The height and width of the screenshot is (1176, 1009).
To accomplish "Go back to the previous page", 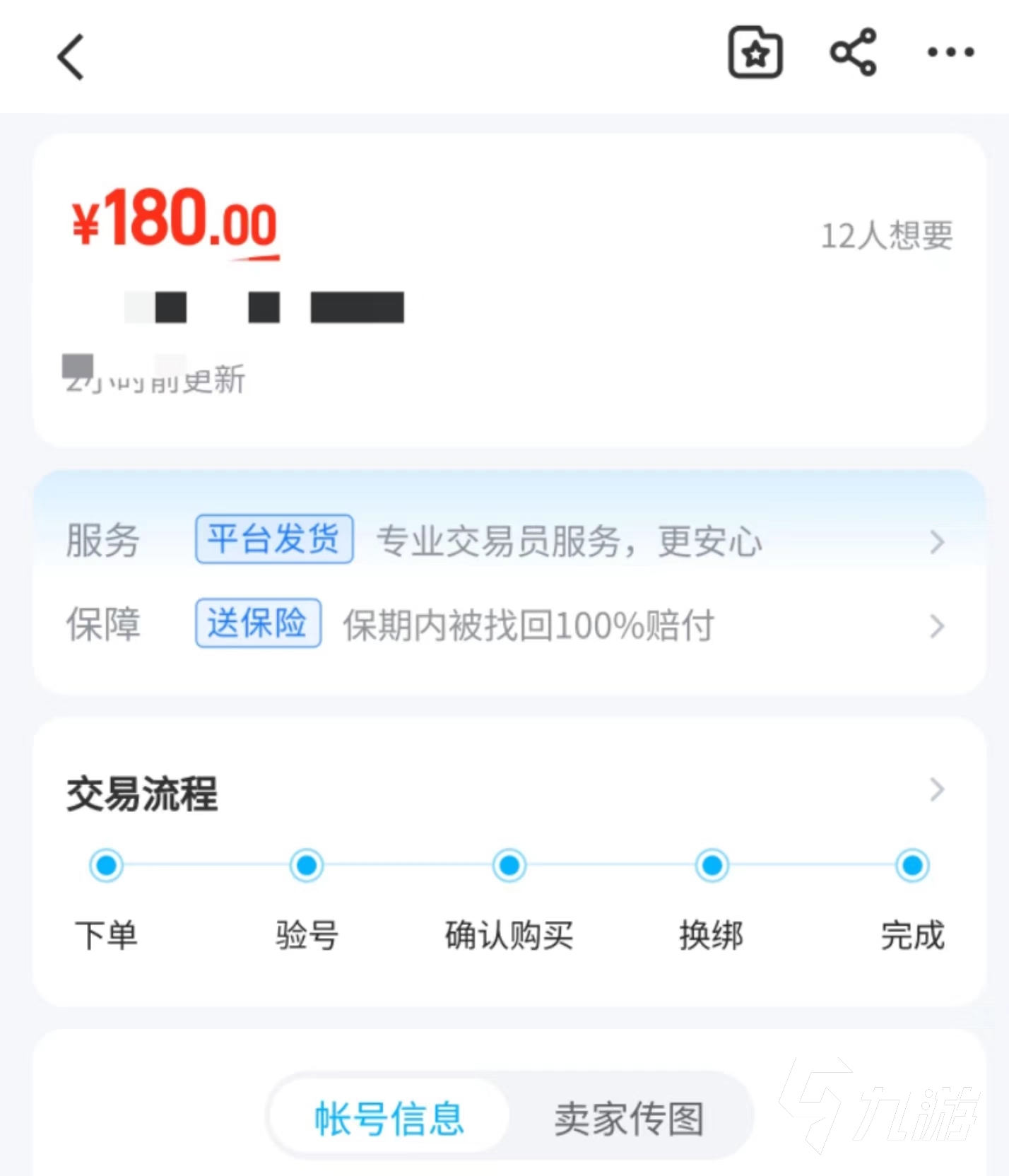I will pyautogui.click(x=71, y=57).
